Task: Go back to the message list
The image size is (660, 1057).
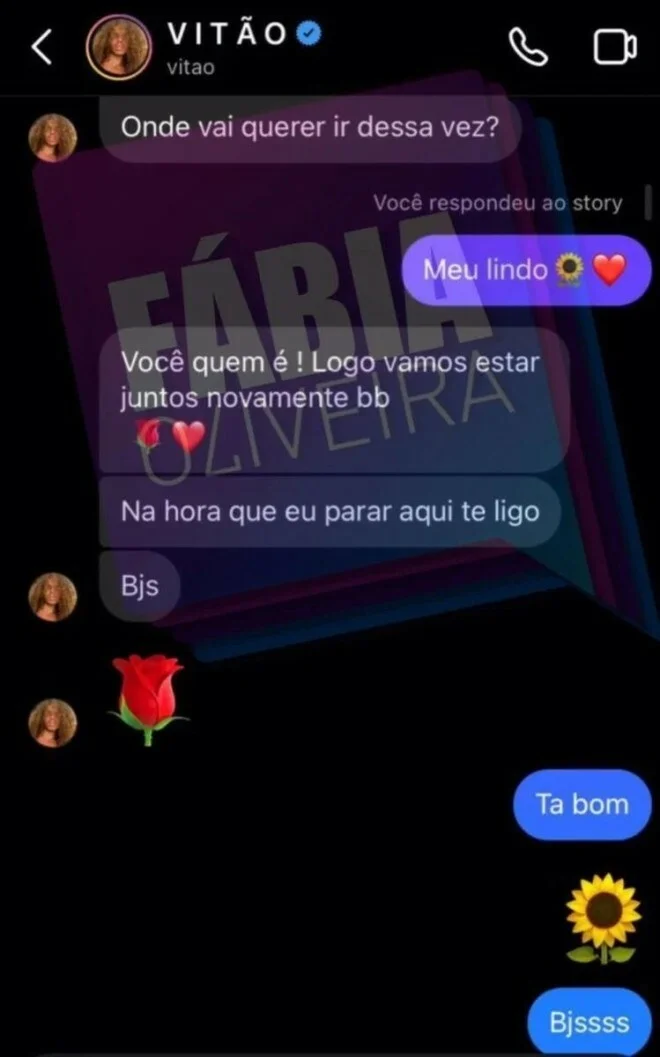Action: pyautogui.click(x=41, y=47)
